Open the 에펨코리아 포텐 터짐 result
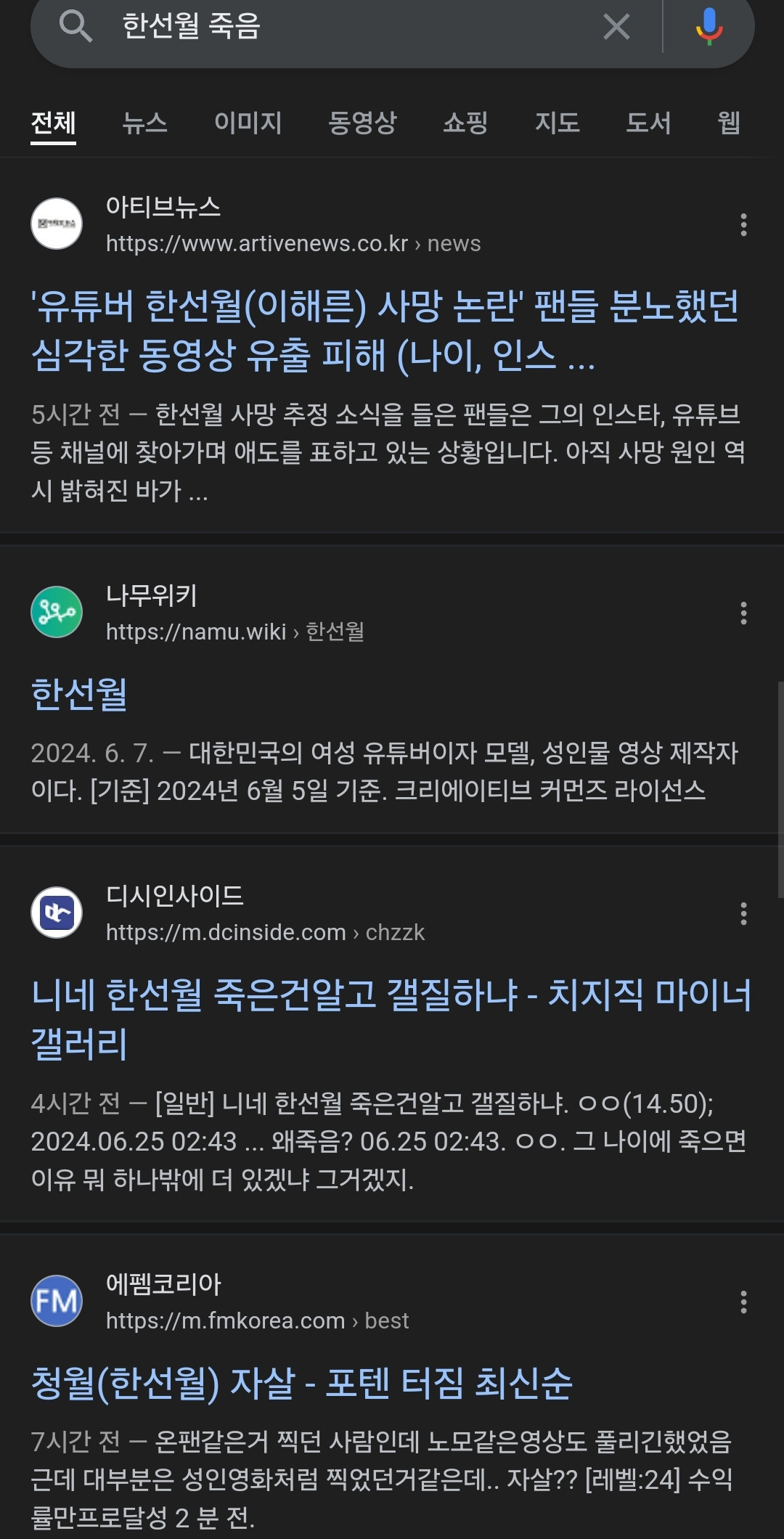This screenshot has height=1539, width=784. click(302, 1382)
